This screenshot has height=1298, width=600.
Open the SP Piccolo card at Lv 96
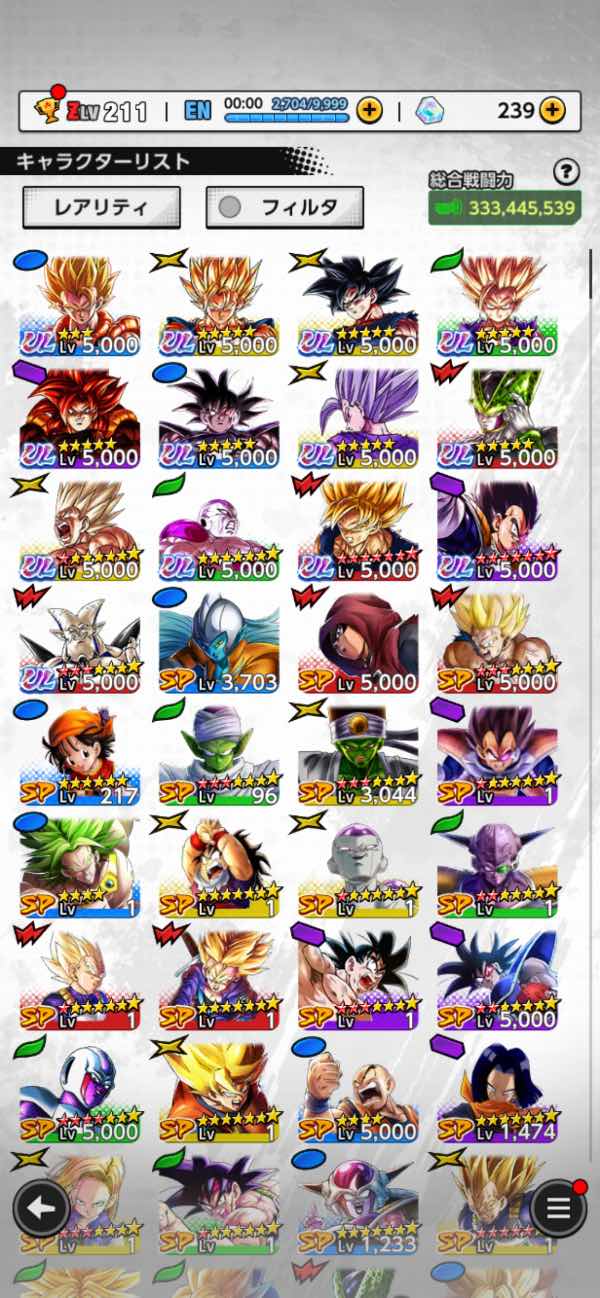coord(219,754)
